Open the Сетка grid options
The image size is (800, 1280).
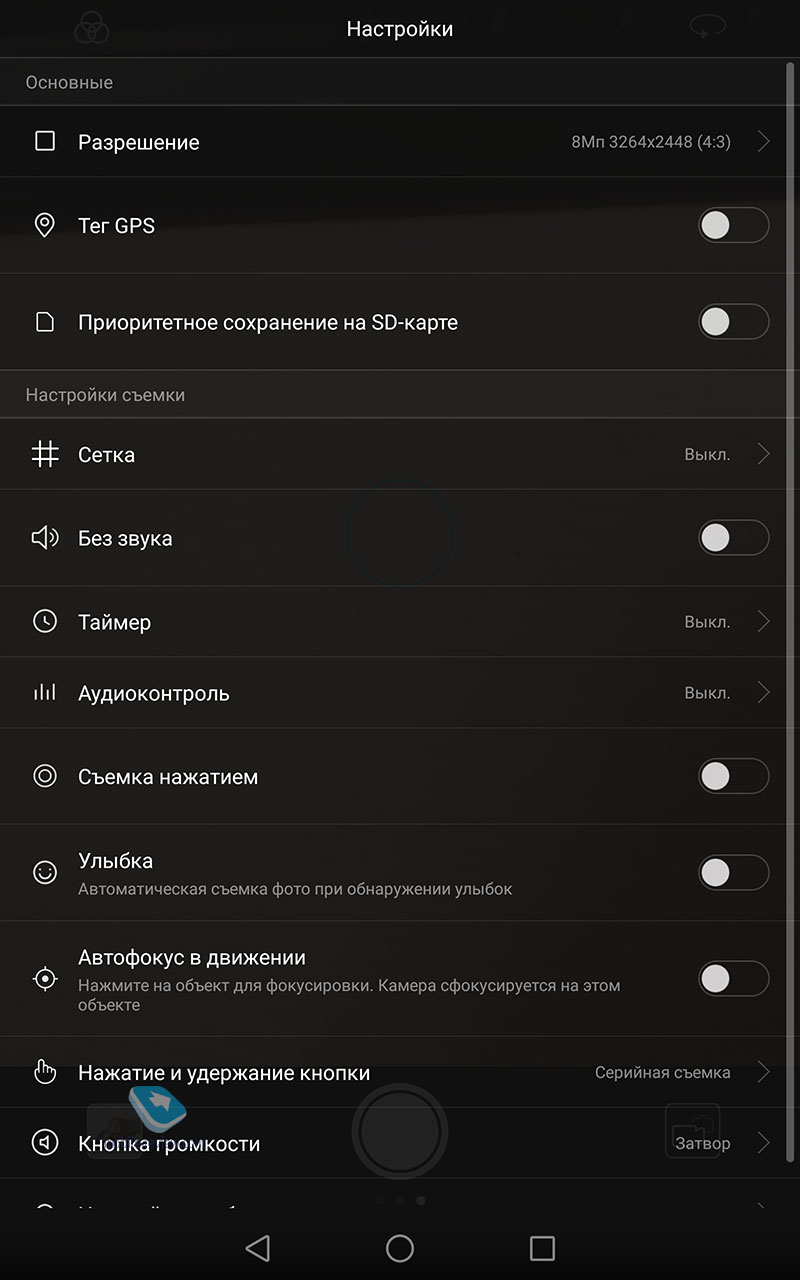(x=400, y=454)
